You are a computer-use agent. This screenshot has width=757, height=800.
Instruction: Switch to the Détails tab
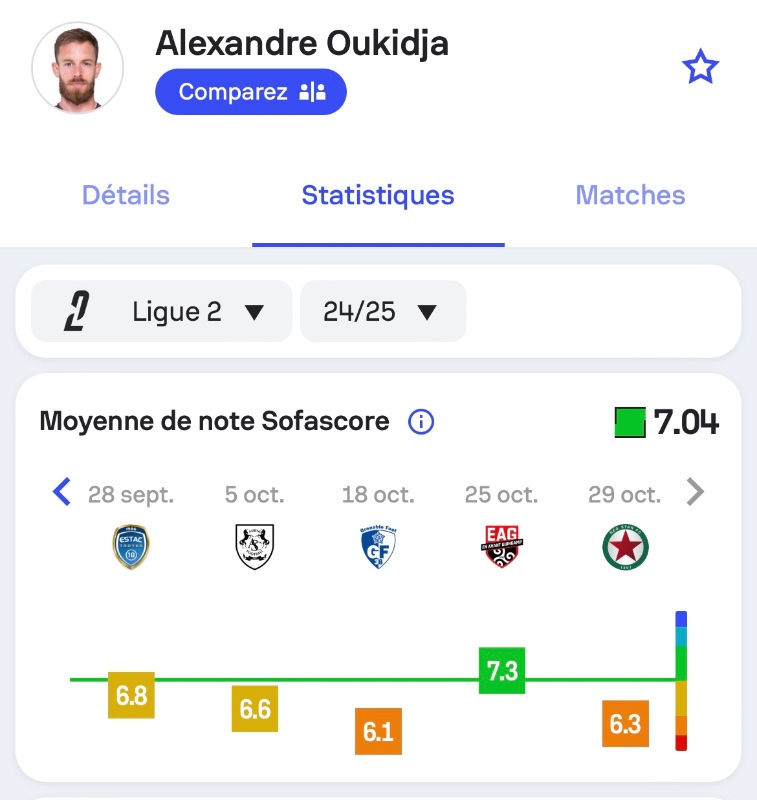(126, 195)
